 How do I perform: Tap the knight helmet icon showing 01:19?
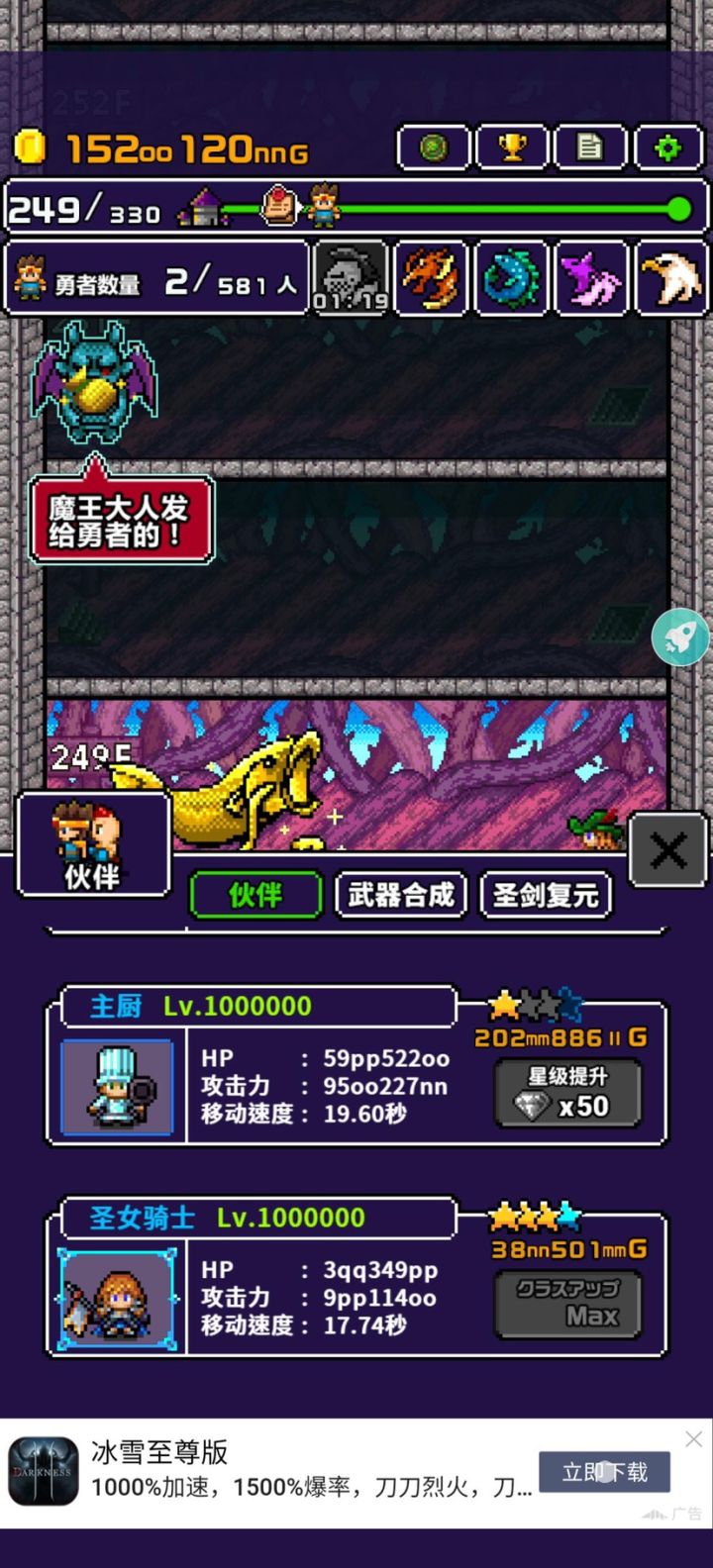click(x=351, y=278)
